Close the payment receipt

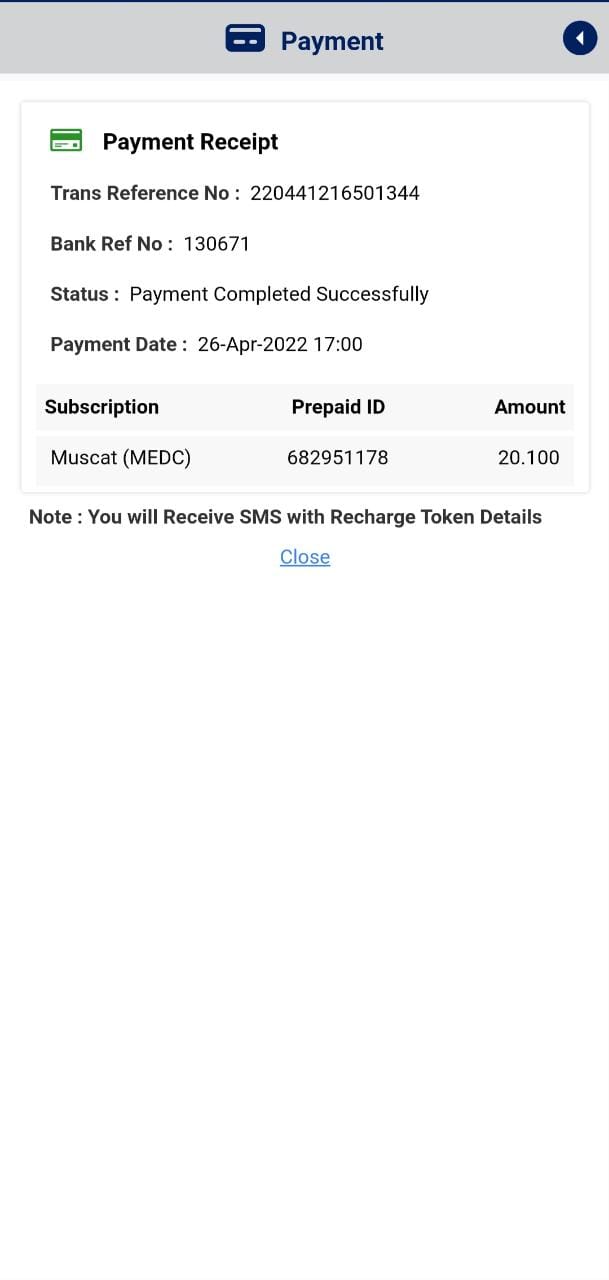click(305, 557)
